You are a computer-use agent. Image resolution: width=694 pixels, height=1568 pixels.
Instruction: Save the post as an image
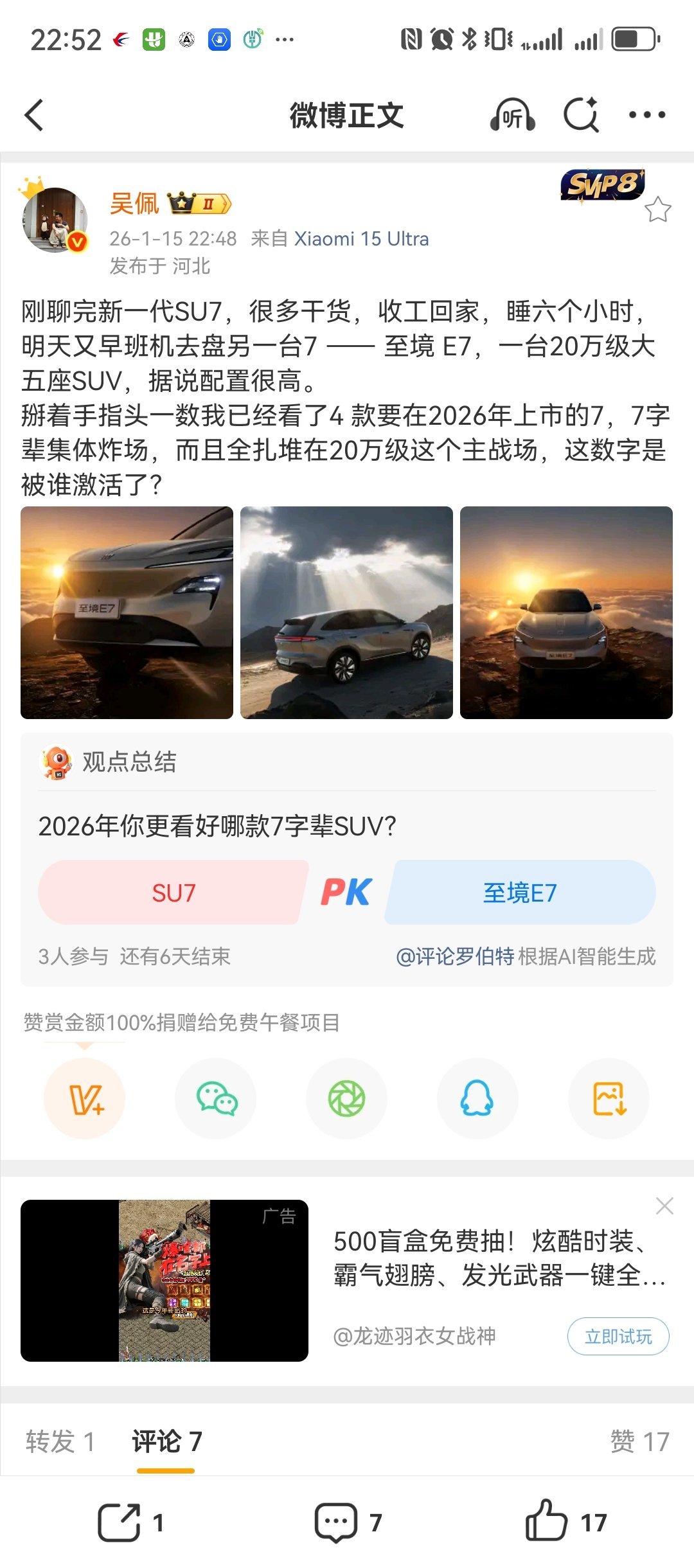click(x=609, y=1099)
